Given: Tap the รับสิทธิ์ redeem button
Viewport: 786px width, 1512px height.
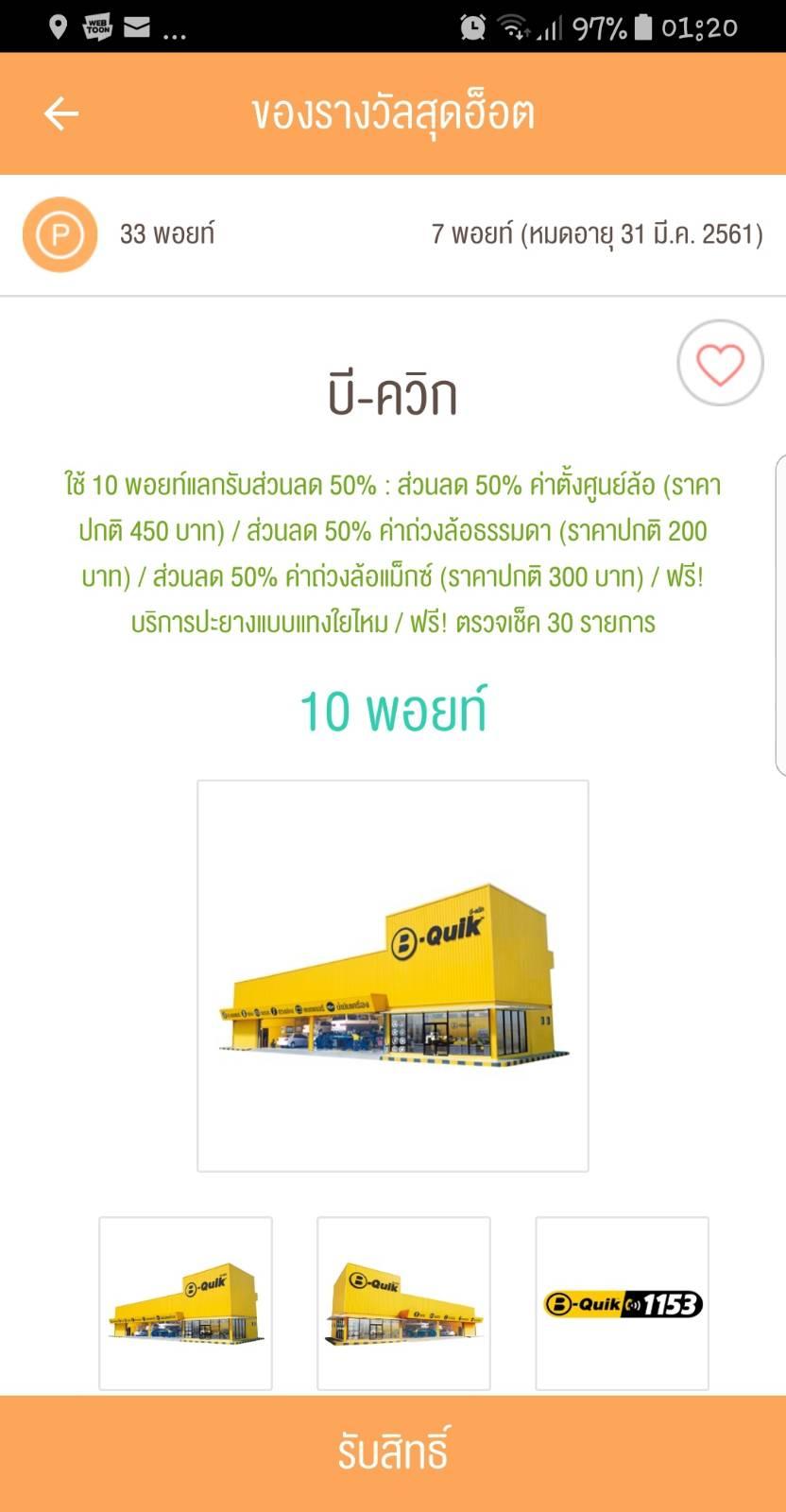Looking at the screenshot, I should (393, 1452).
